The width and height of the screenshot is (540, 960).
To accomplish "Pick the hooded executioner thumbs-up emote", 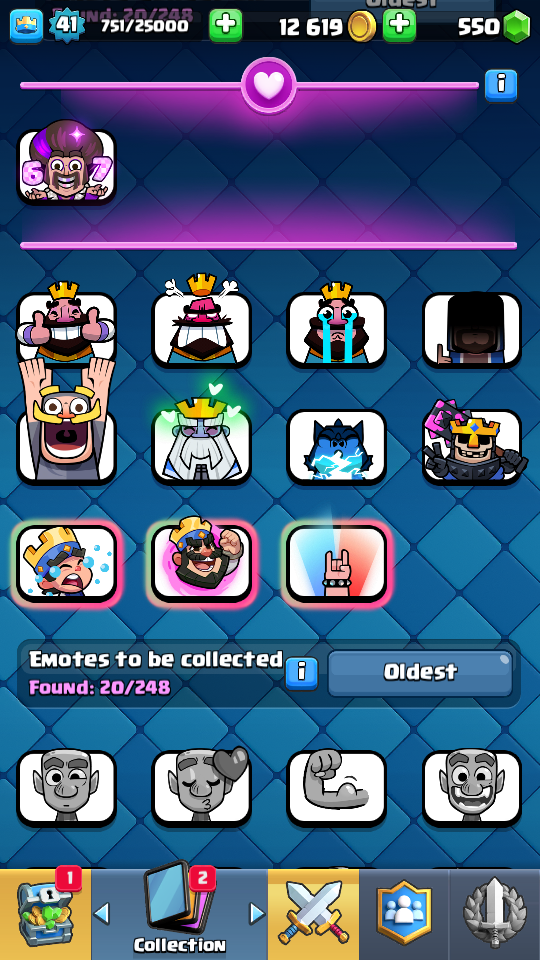I will click(472, 329).
